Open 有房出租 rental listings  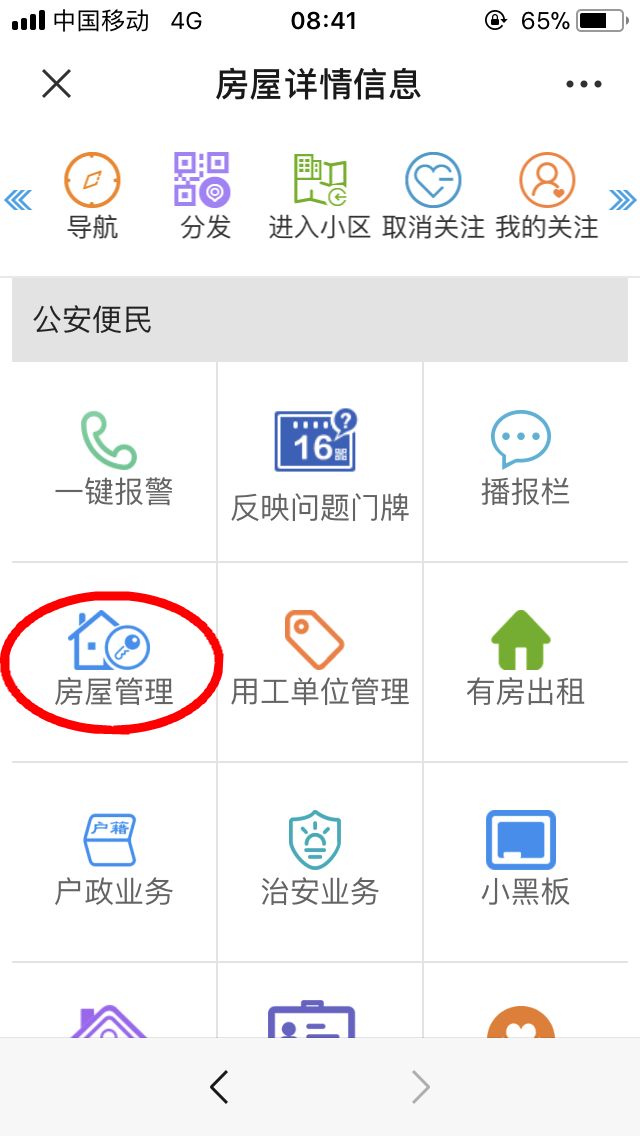[525, 661]
